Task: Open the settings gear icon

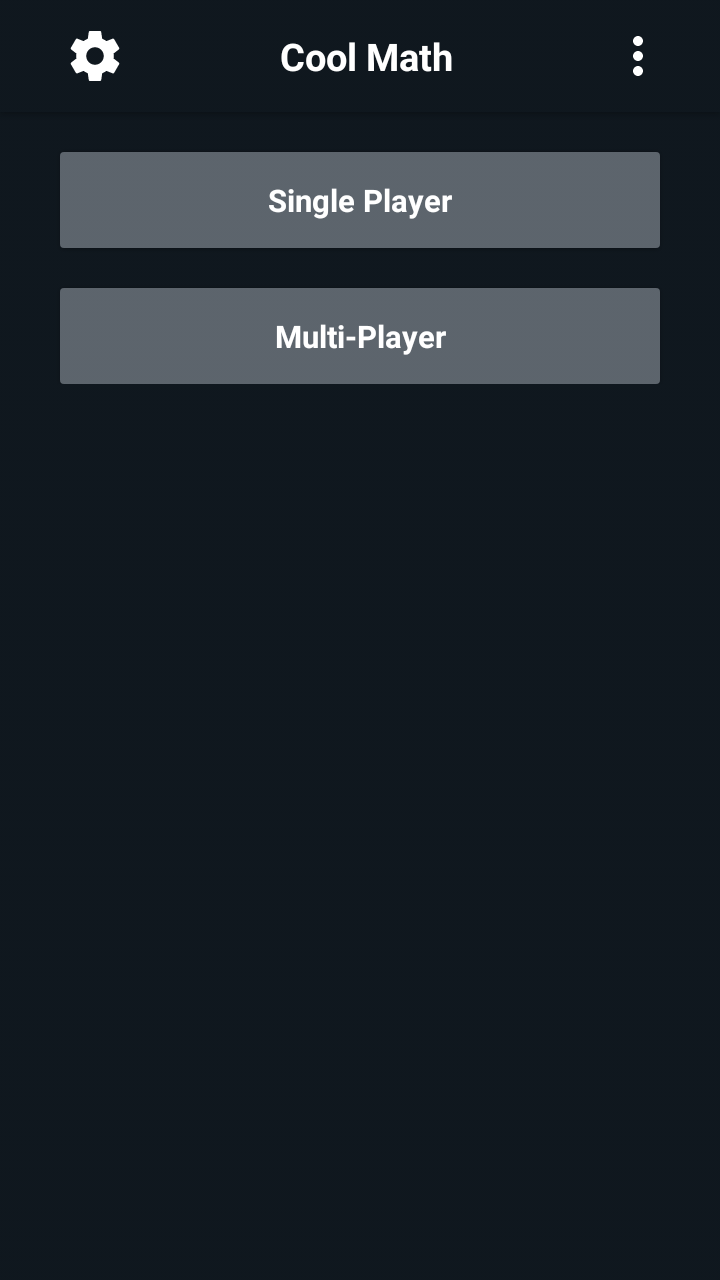Action: (x=95, y=56)
